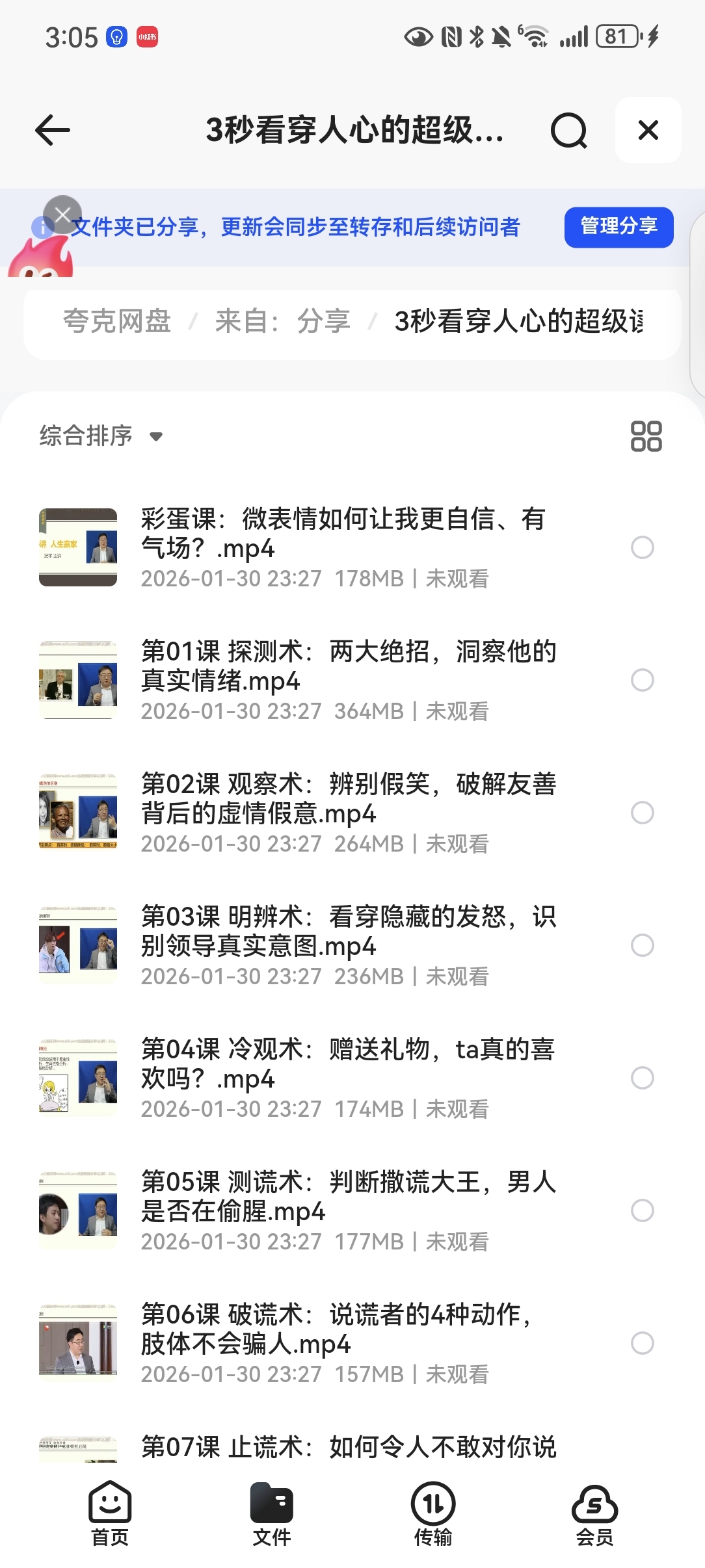Close the folder view with X
Viewport: 705px width, 1568px height.
[x=648, y=130]
